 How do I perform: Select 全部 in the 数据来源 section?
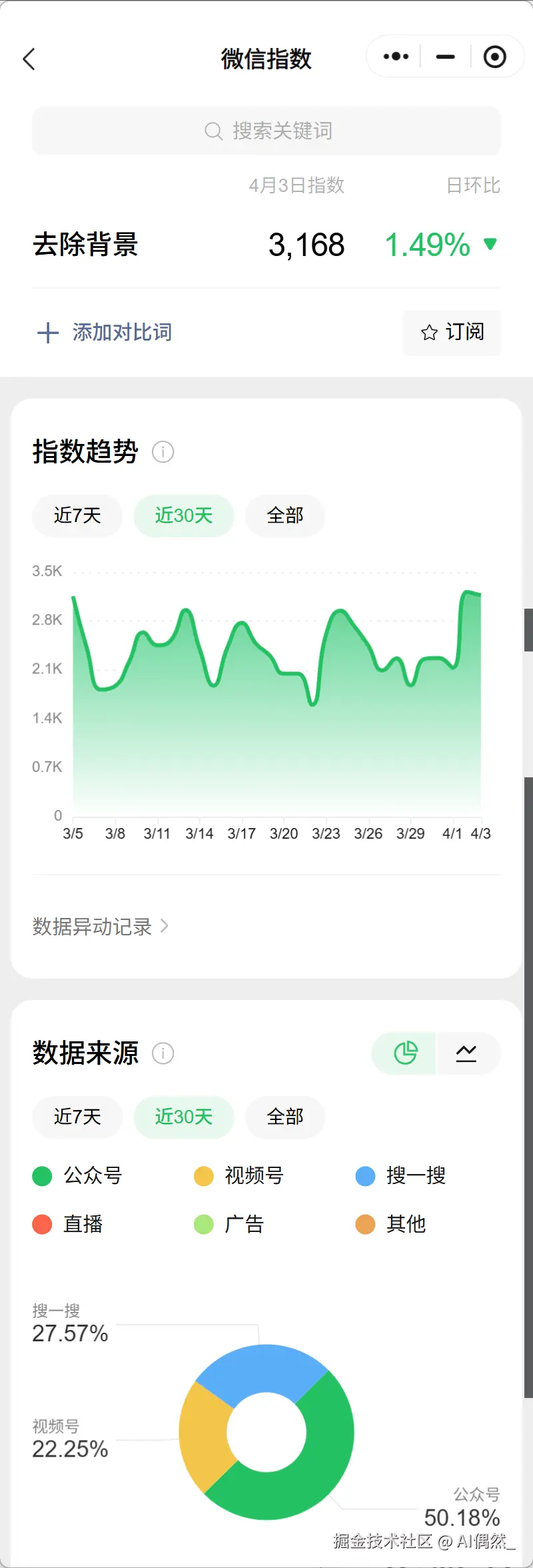pos(285,1117)
